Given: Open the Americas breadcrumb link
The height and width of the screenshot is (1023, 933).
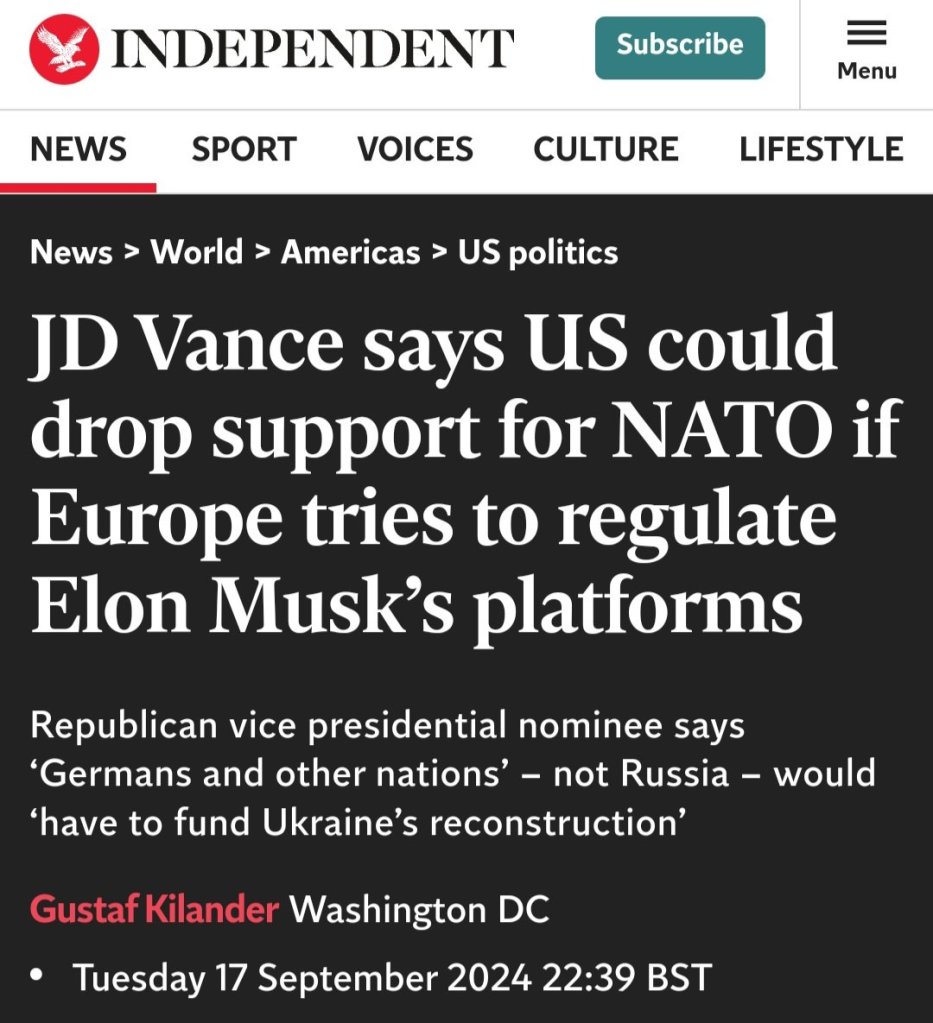Looking at the screenshot, I should (x=350, y=252).
